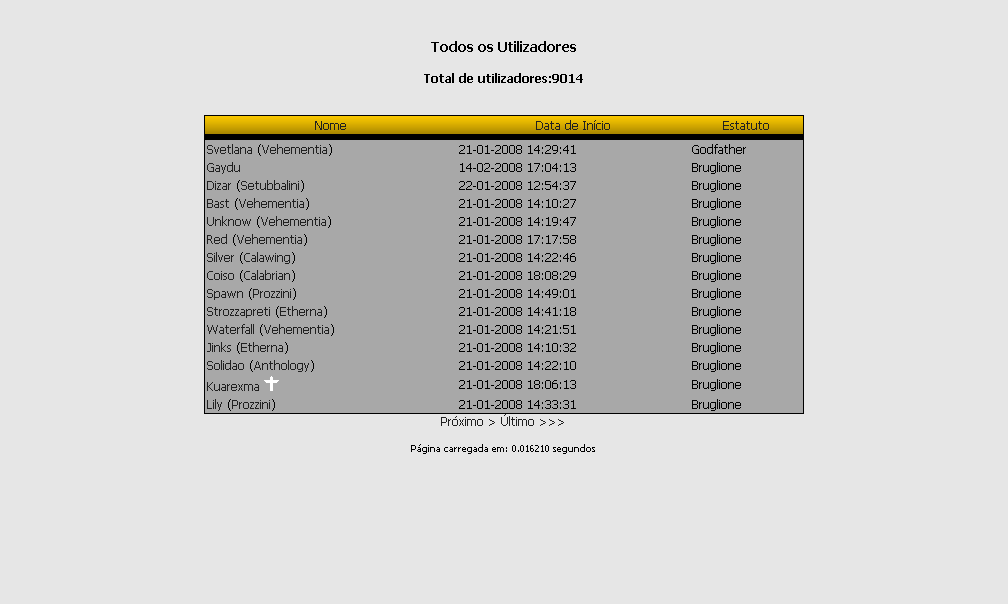Open Svetlana (Vehementia) user profile

coord(269,150)
